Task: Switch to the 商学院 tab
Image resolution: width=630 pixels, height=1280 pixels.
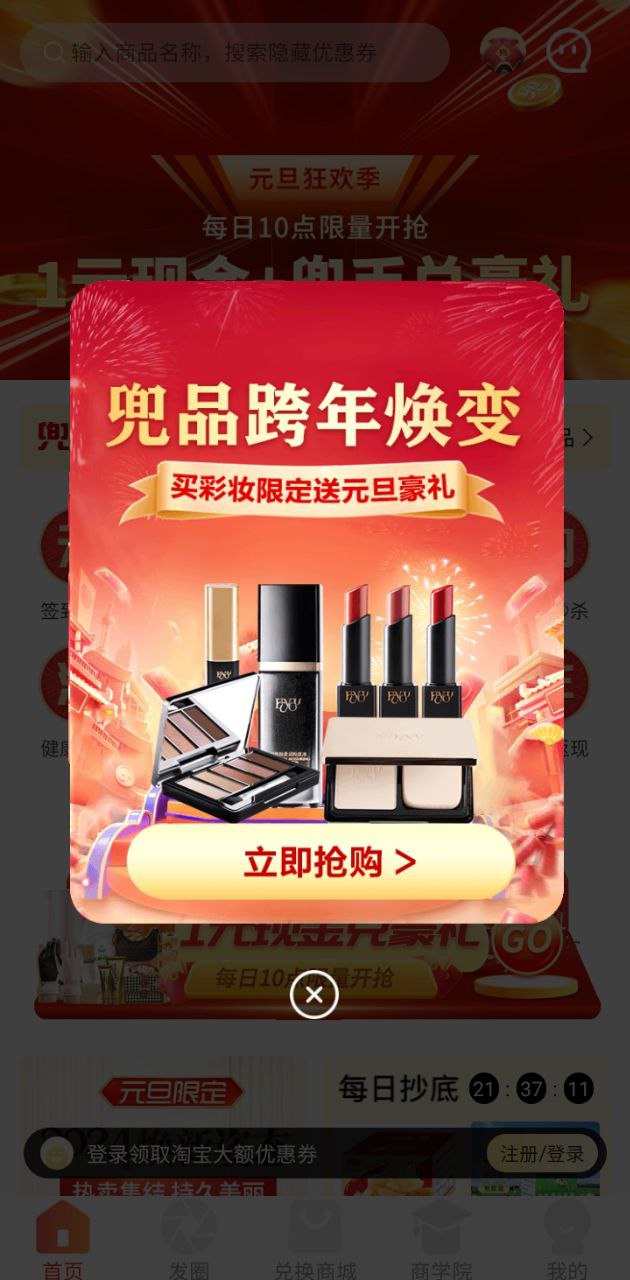Action: 441,1240
